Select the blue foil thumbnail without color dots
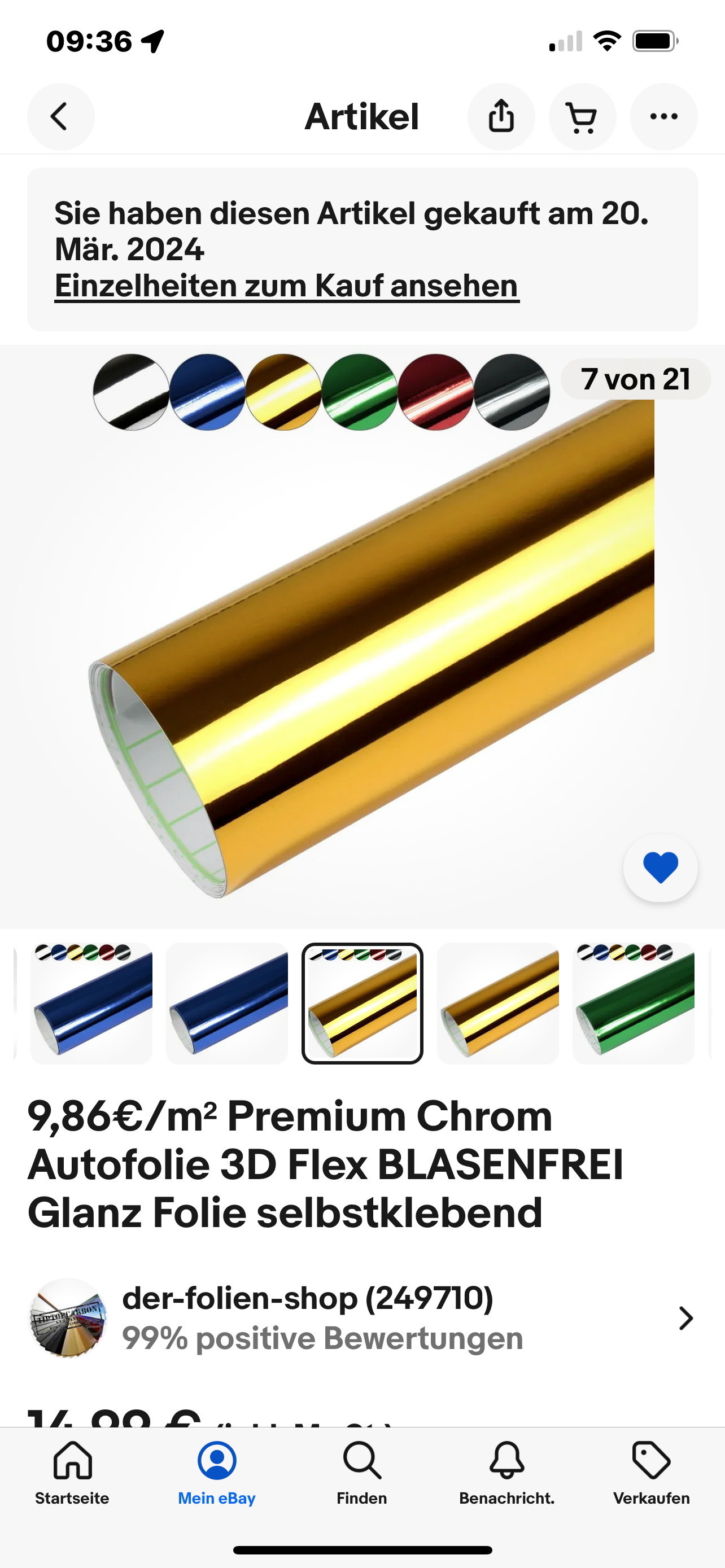Viewport: 725px width, 1568px height. pyautogui.click(x=226, y=1003)
